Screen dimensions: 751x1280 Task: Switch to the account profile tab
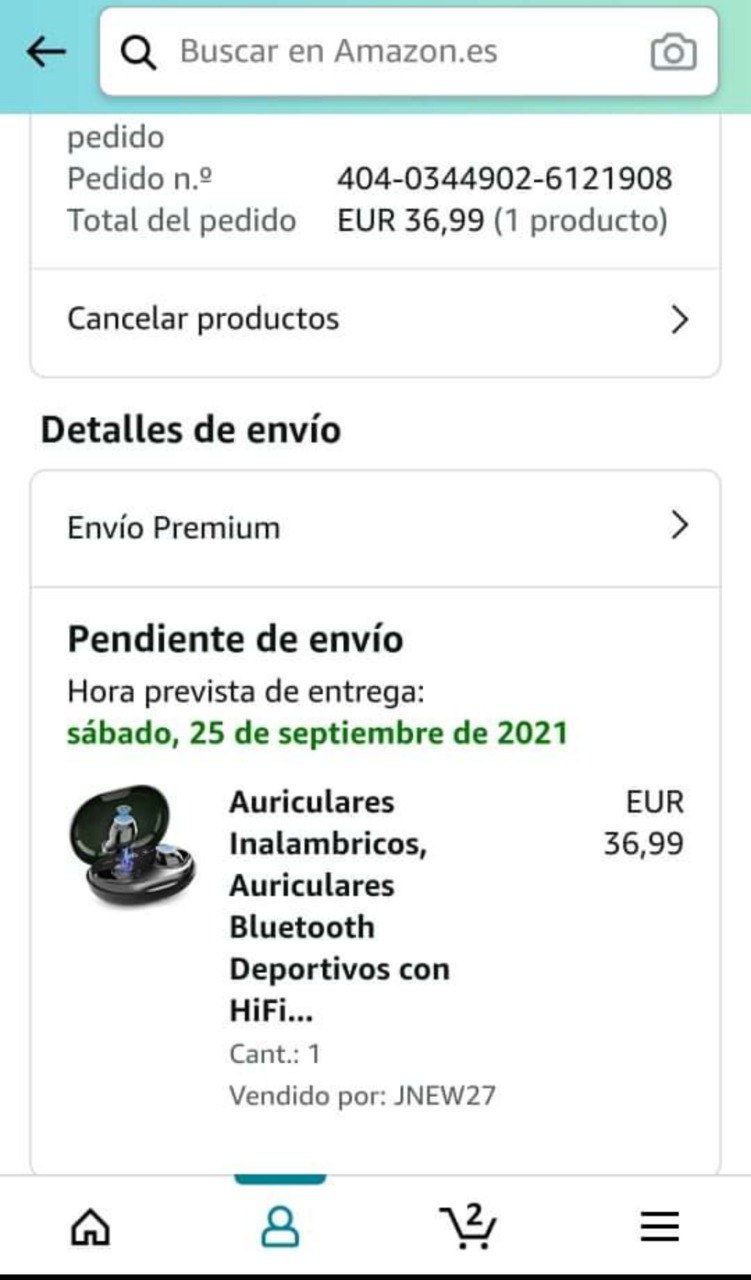coord(280,1226)
